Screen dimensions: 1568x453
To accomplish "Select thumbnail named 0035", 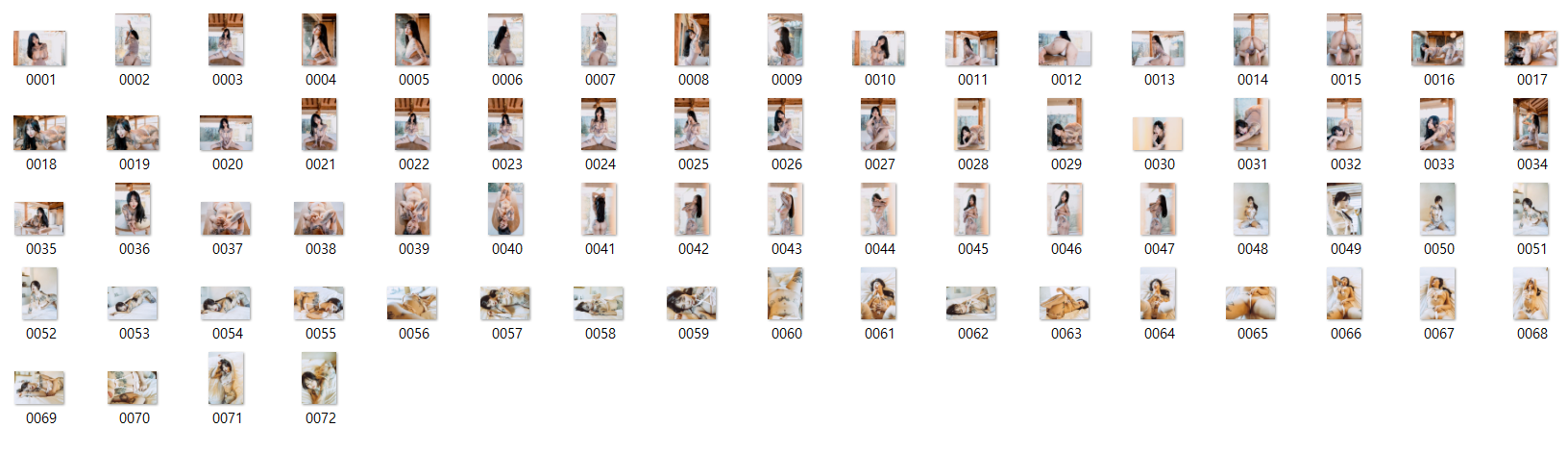I will [40, 218].
